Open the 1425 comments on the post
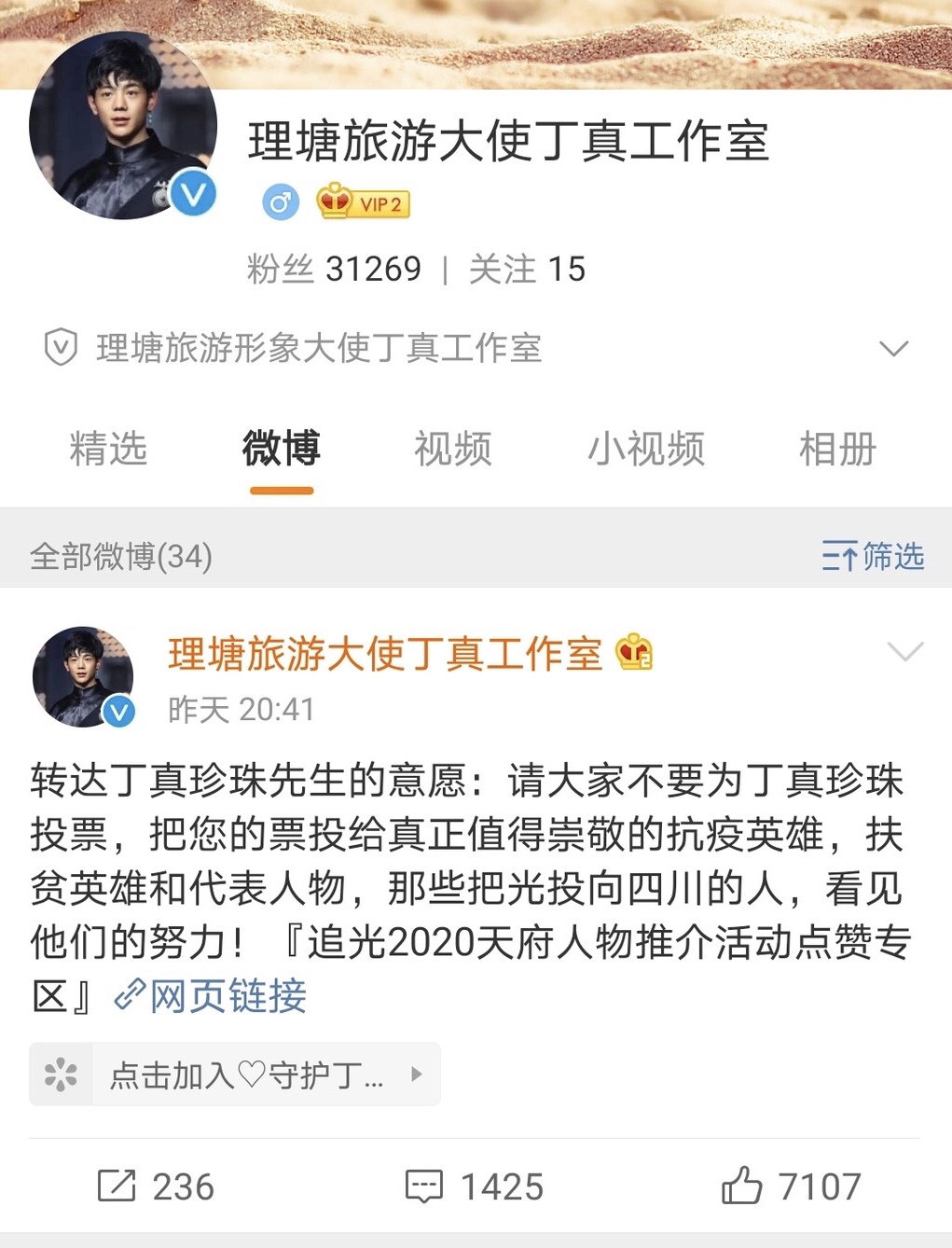 (475, 1187)
